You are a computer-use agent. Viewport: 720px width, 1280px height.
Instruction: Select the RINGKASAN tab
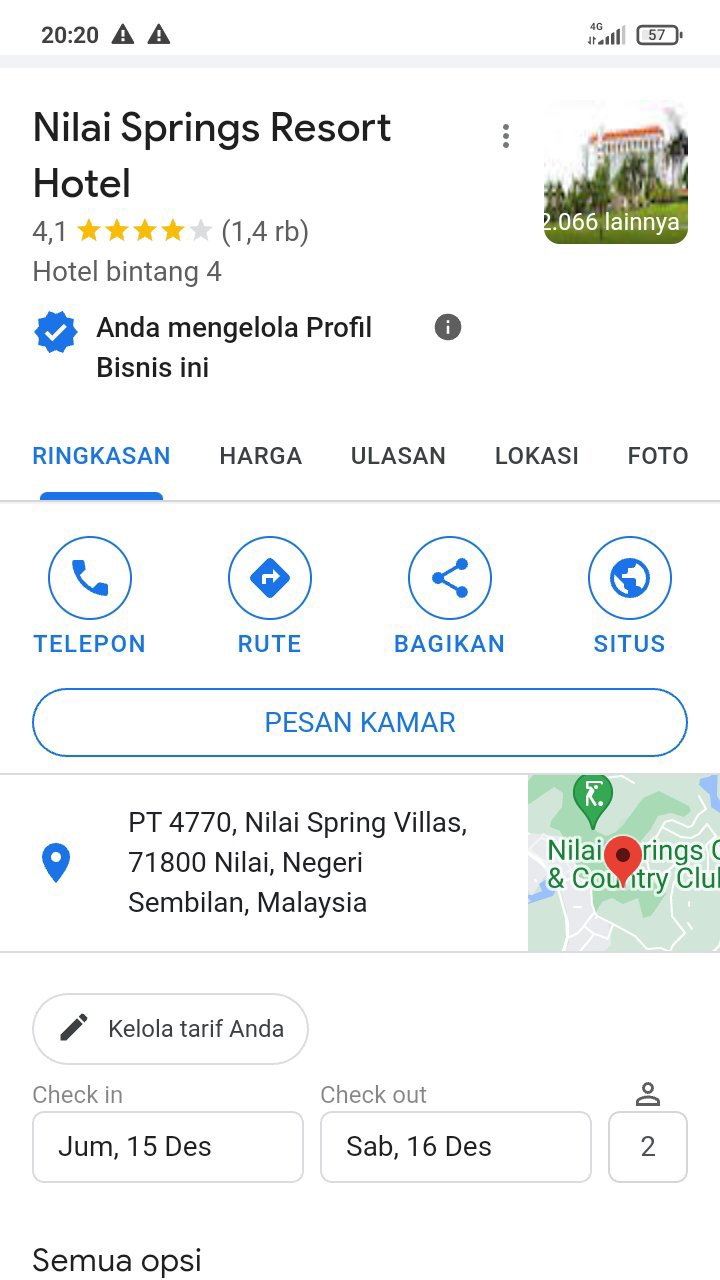101,456
